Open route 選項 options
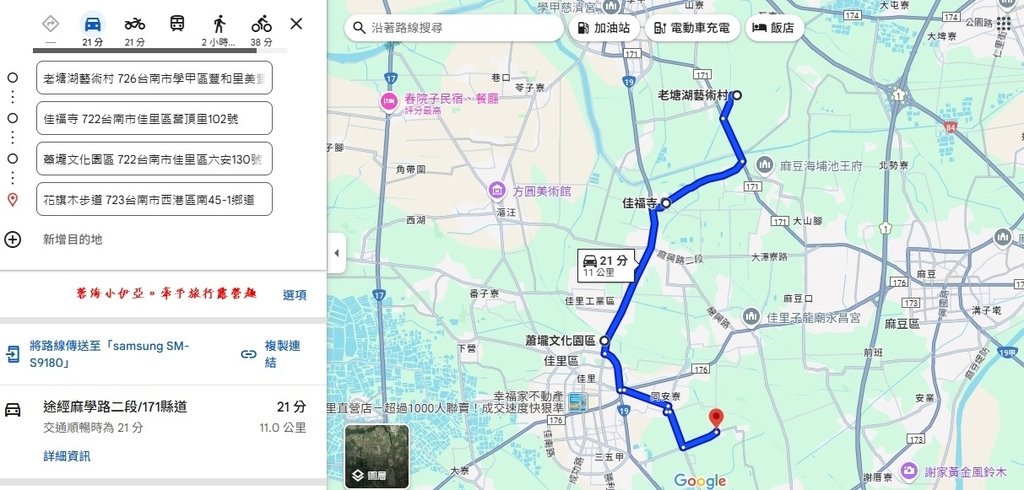 tap(294, 295)
